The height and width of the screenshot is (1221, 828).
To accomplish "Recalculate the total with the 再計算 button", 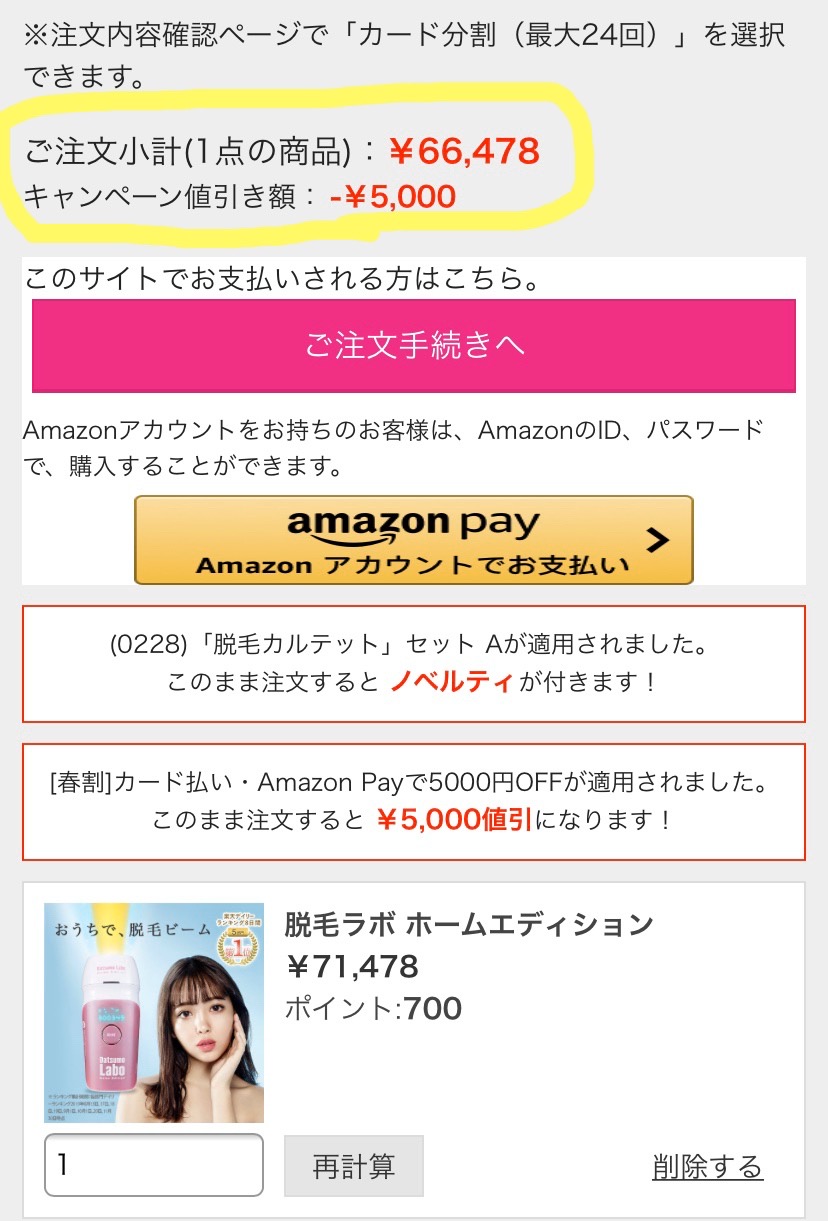I will pos(354,1166).
